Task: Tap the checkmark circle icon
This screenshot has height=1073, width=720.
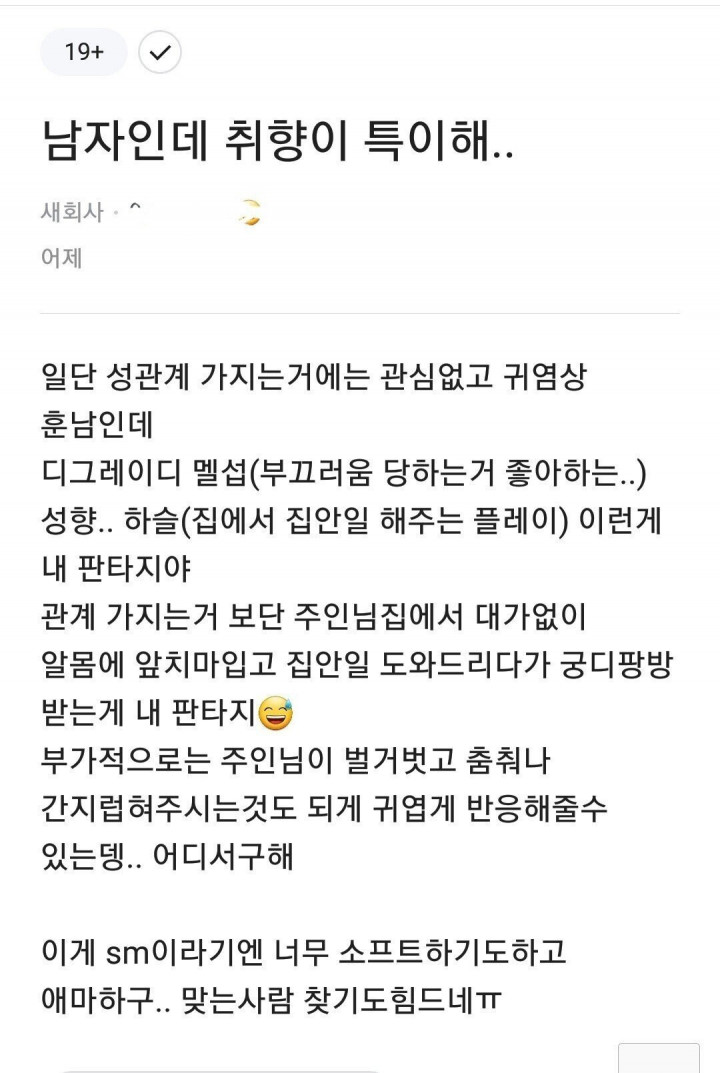Action: tap(160, 52)
